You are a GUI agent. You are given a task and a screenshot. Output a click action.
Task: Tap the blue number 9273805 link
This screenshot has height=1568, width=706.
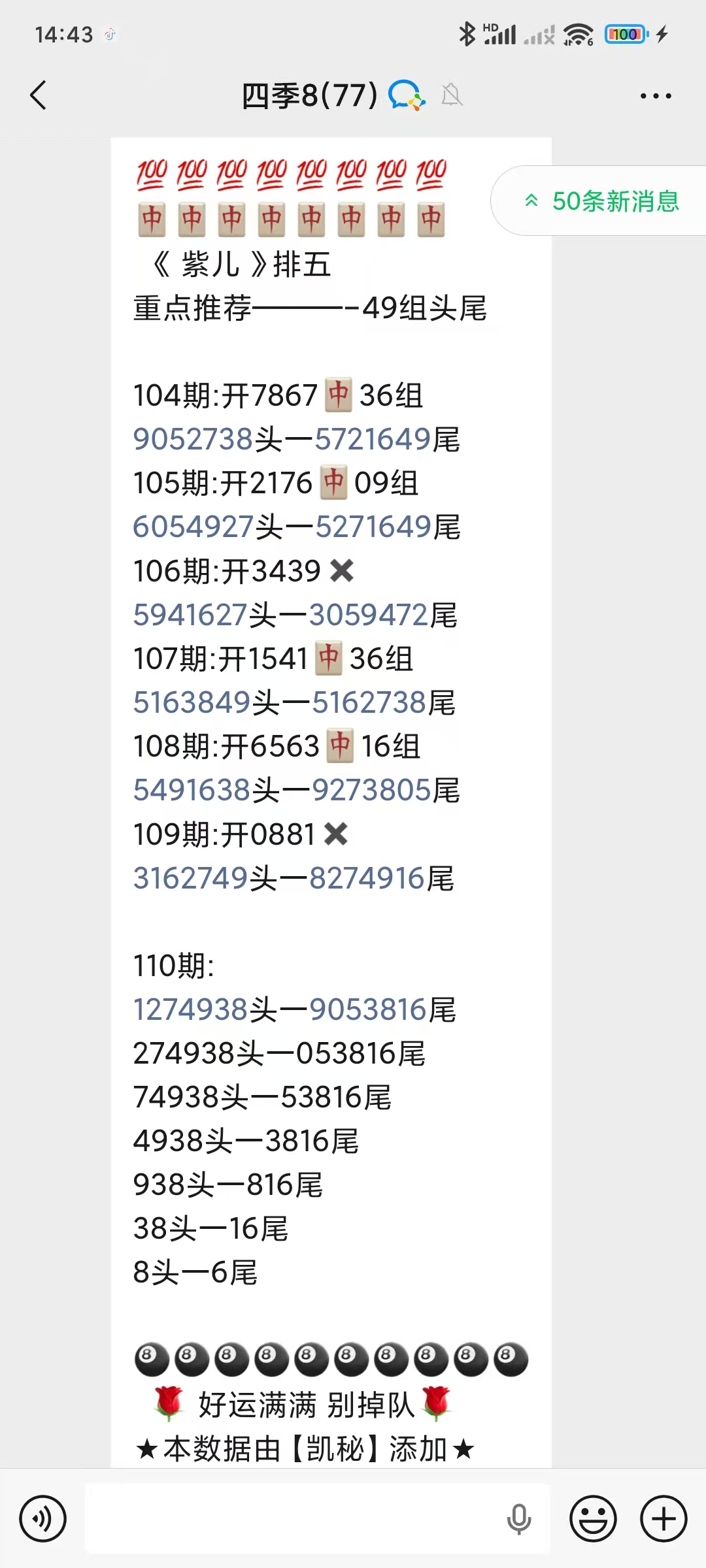tap(371, 791)
